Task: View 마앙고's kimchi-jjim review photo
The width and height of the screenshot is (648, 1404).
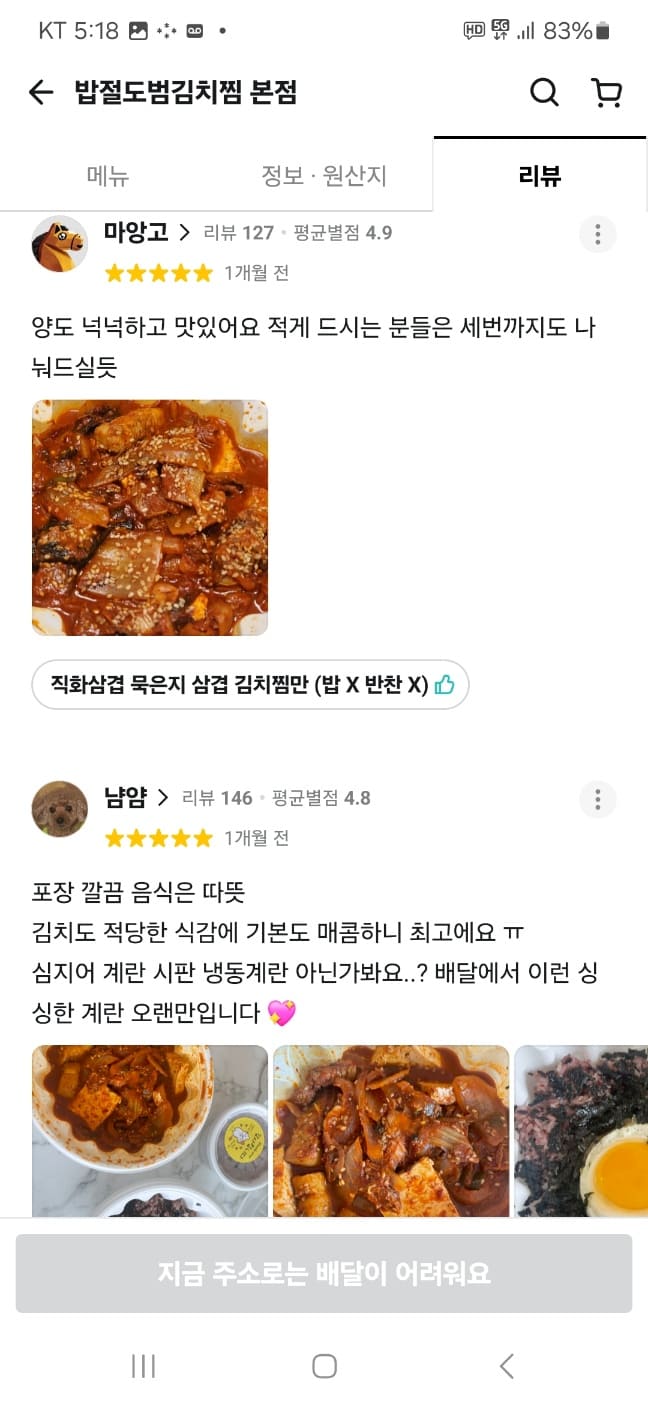Action: coord(150,518)
